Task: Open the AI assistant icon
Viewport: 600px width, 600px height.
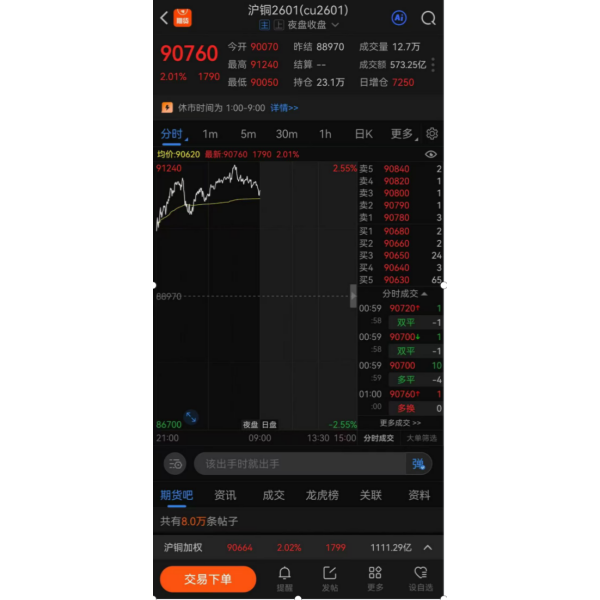Action: pos(399,18)
